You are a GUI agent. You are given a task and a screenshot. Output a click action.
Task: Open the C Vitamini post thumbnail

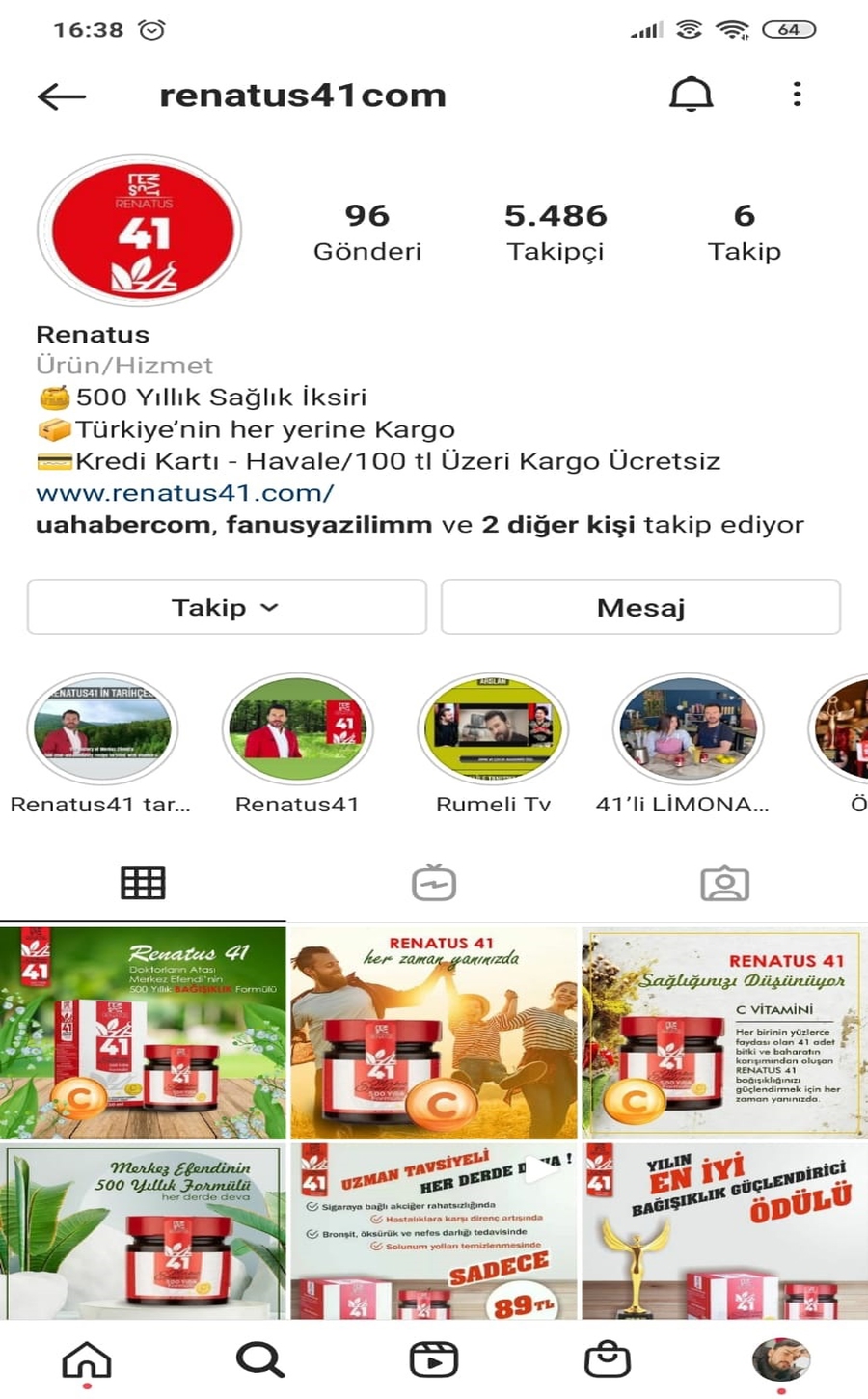[724, 1032]
